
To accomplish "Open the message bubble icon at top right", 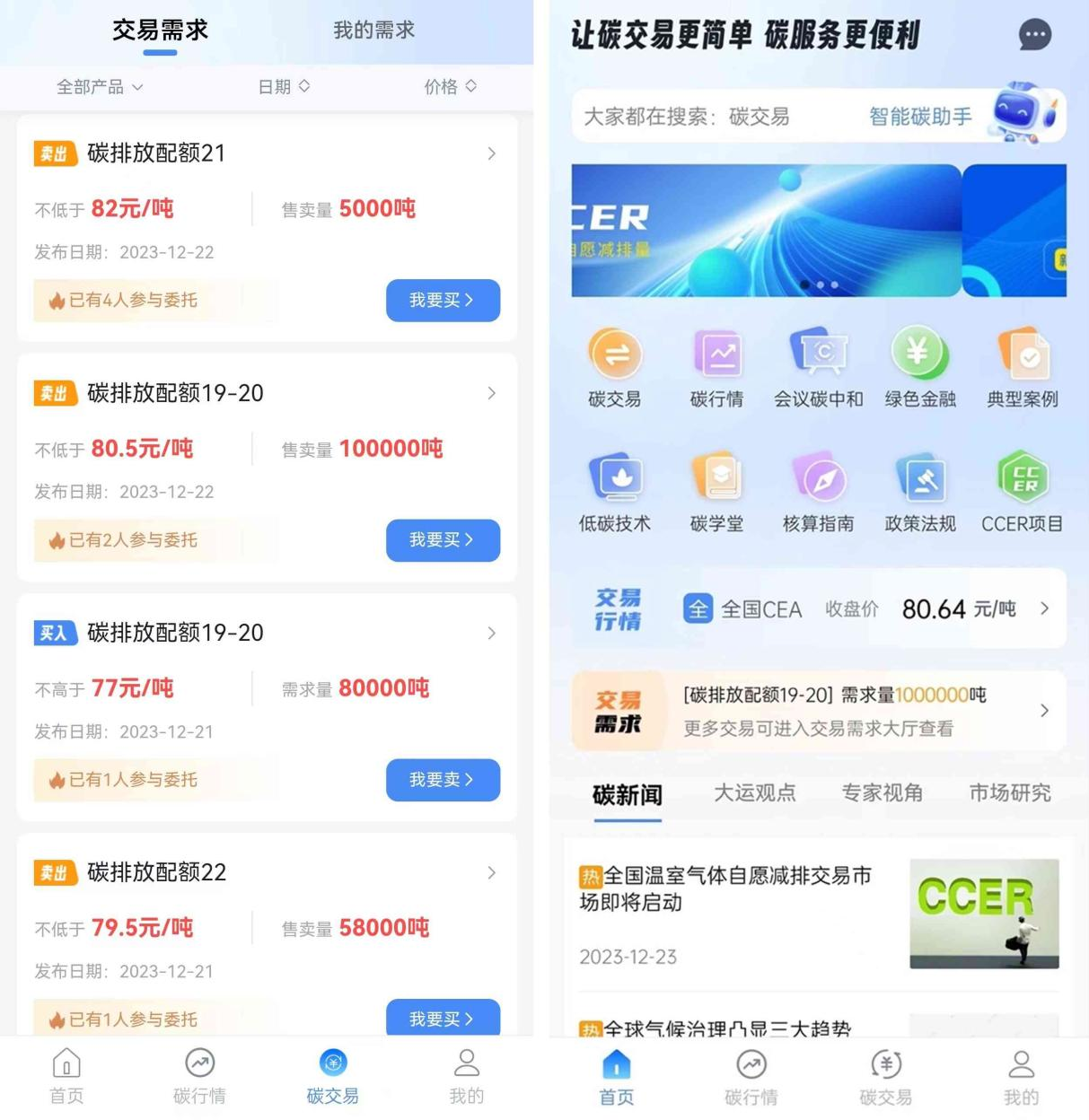I will coord(1034,35).
